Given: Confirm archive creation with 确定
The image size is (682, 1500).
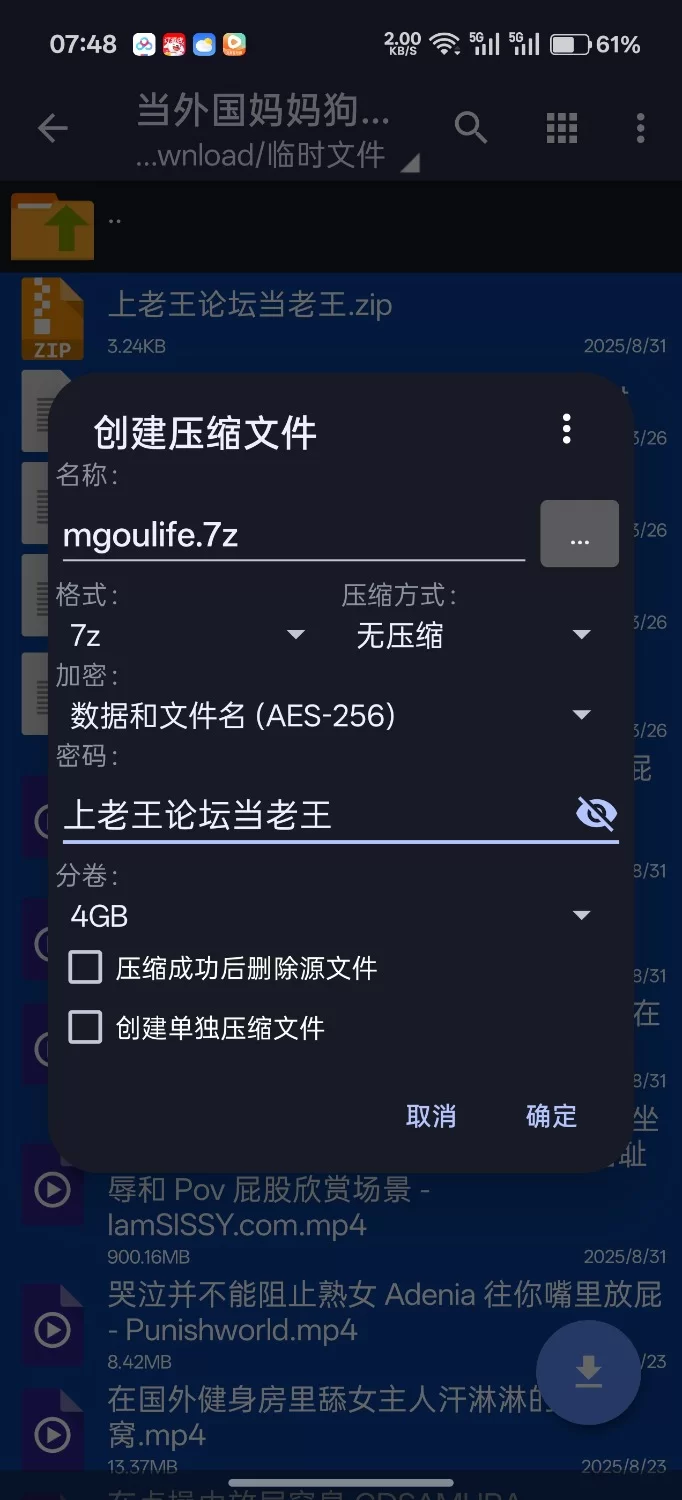Looking at the screenshot, I should click(x=551, y=1116).
